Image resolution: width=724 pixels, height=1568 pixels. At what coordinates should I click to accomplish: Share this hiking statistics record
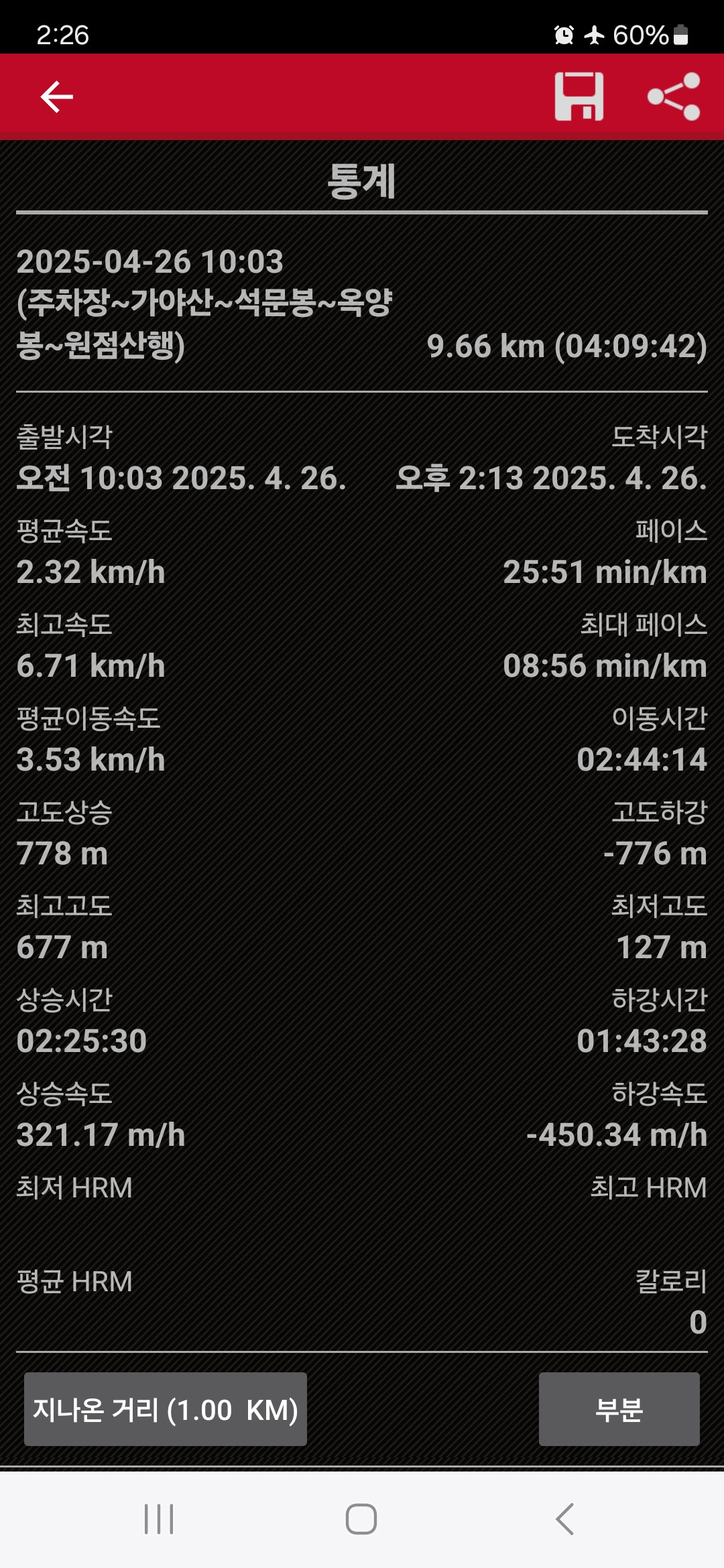click(x=674, y=96)
